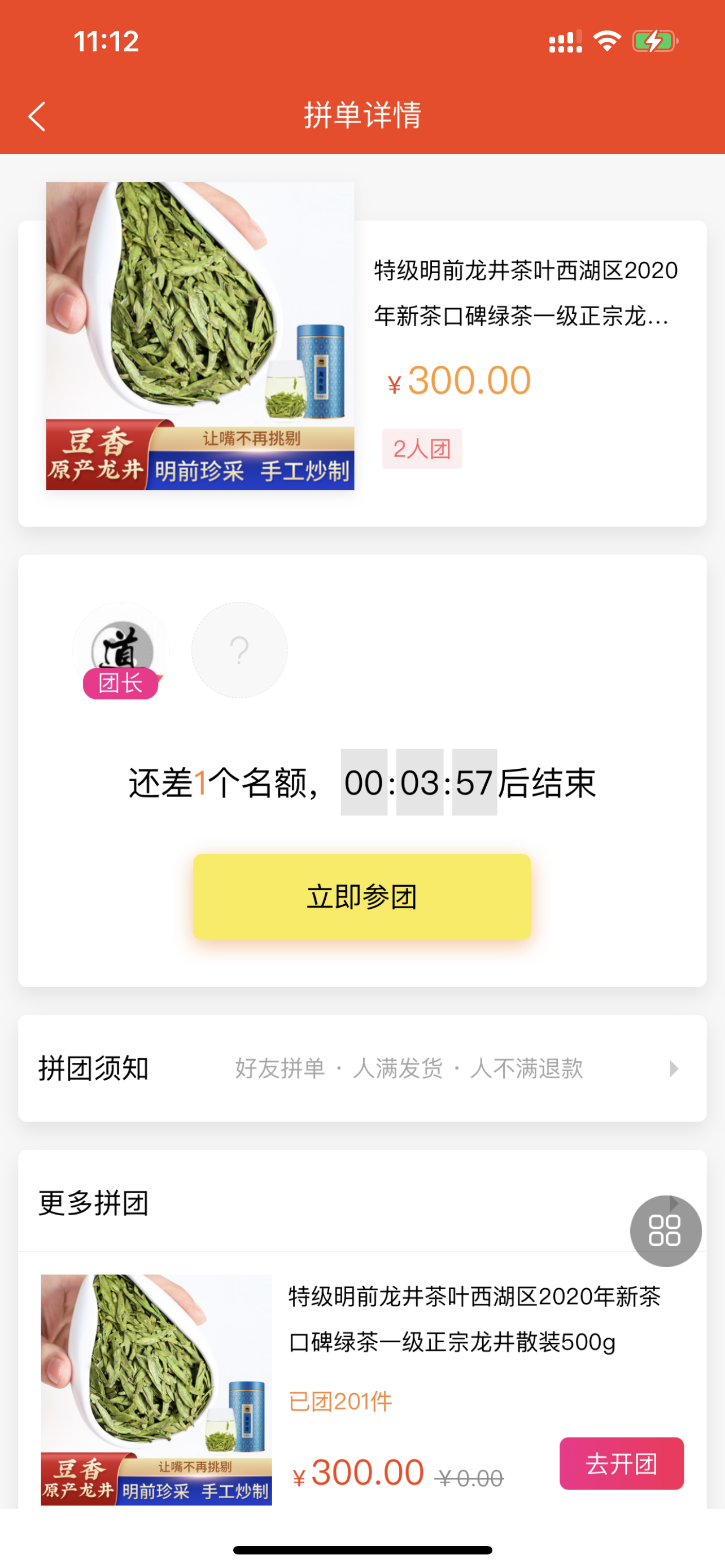Viewport: 725px width, 1568px height.
Task: View the 团长 avatar profile
Action: [x=121, y=650]
